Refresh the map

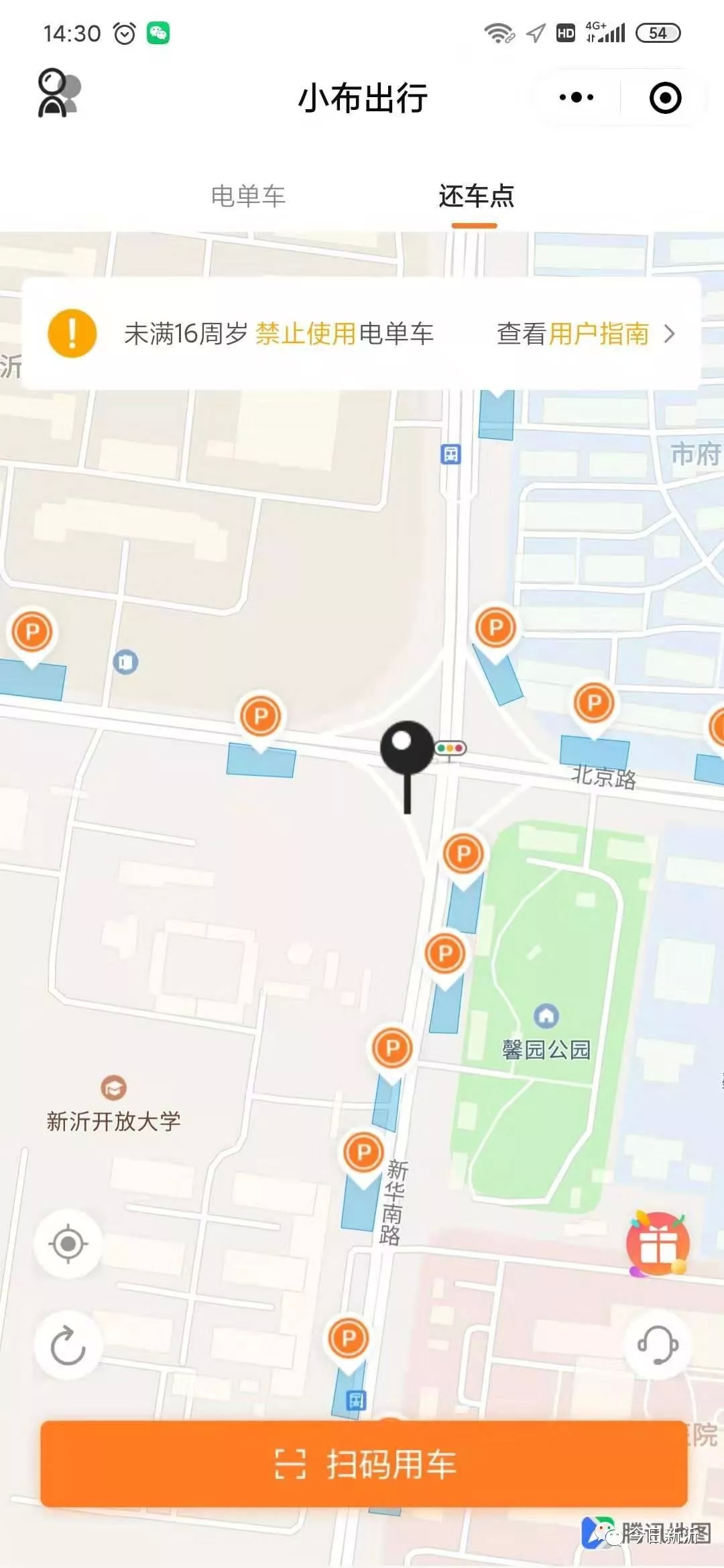tap(68, 1344)
